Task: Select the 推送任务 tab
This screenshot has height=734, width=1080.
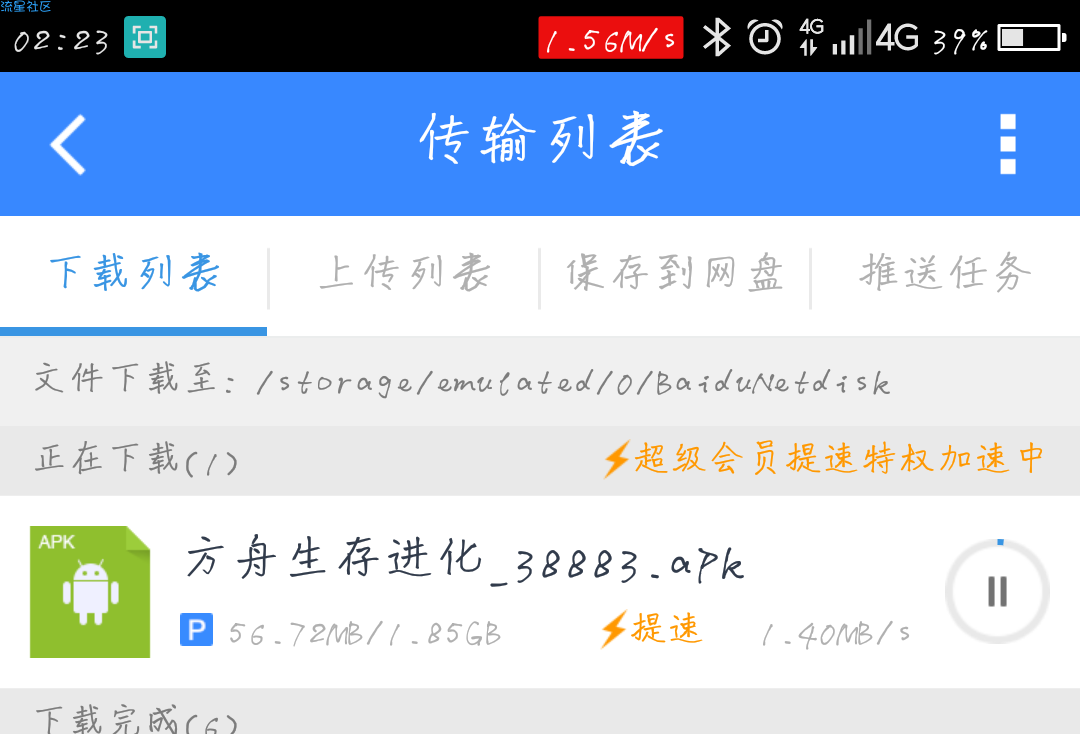Action: click(945, 274)
